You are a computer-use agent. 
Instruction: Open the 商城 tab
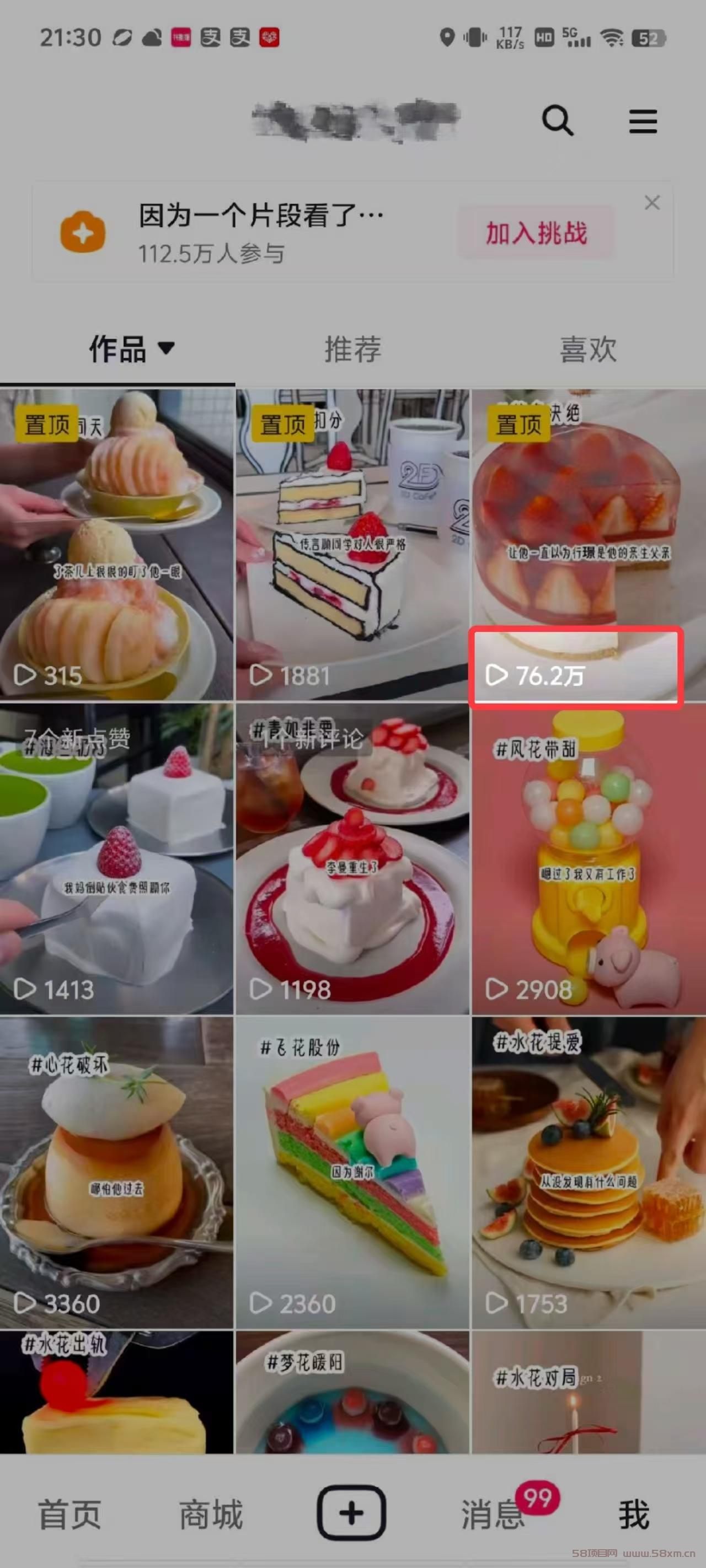(211, 1514)
